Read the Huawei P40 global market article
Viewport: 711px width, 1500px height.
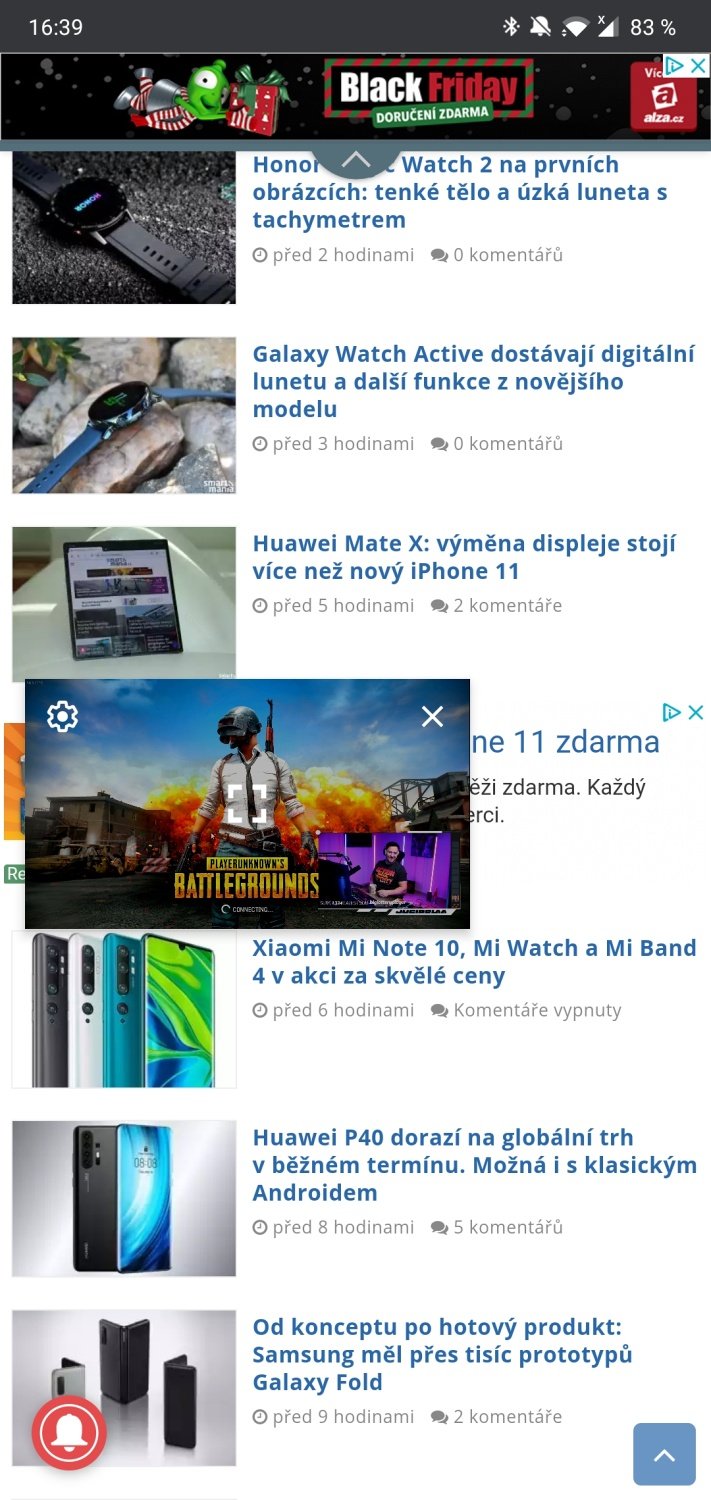[474, 1164]
